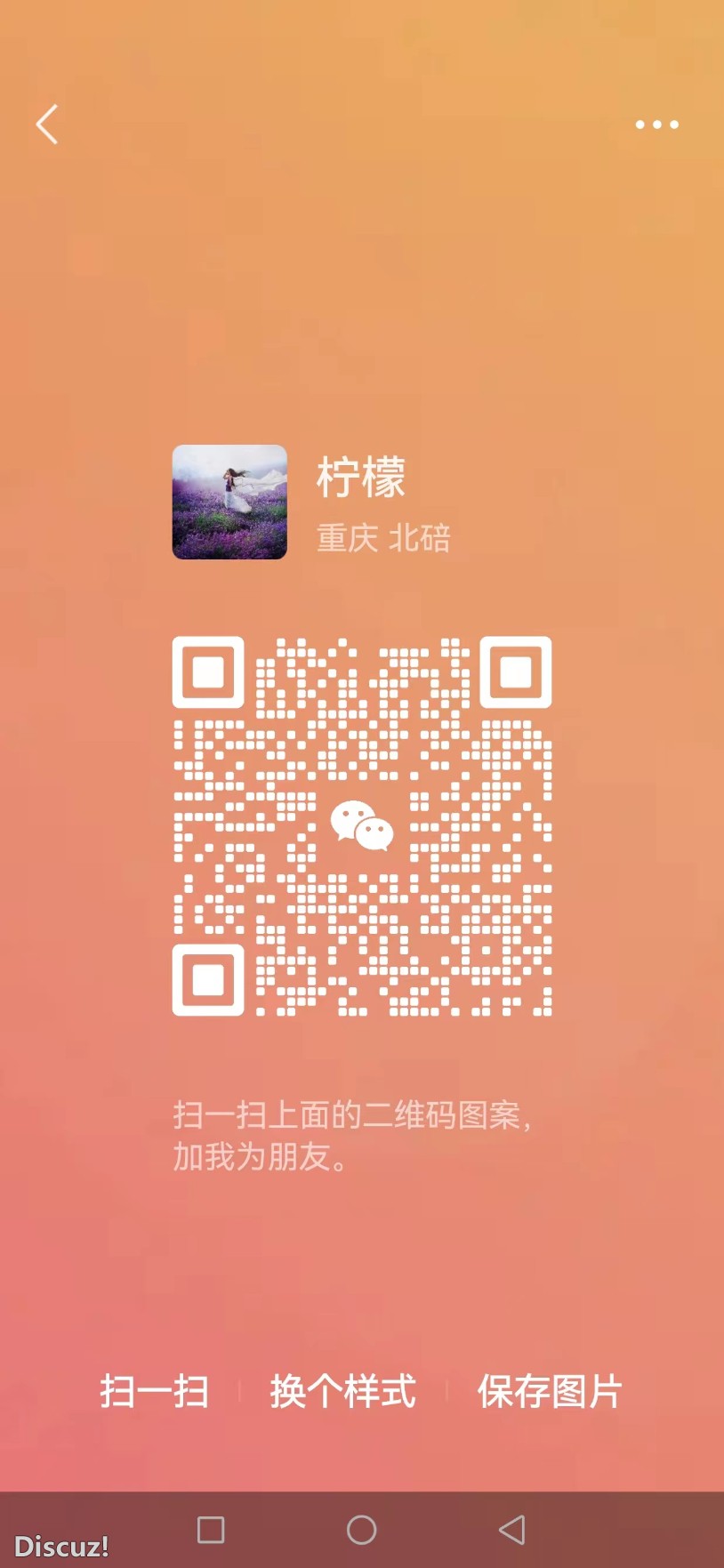Tap 换个样式 to change QR style
The width and height of the screenshot is (724, 1568).
341,1394
